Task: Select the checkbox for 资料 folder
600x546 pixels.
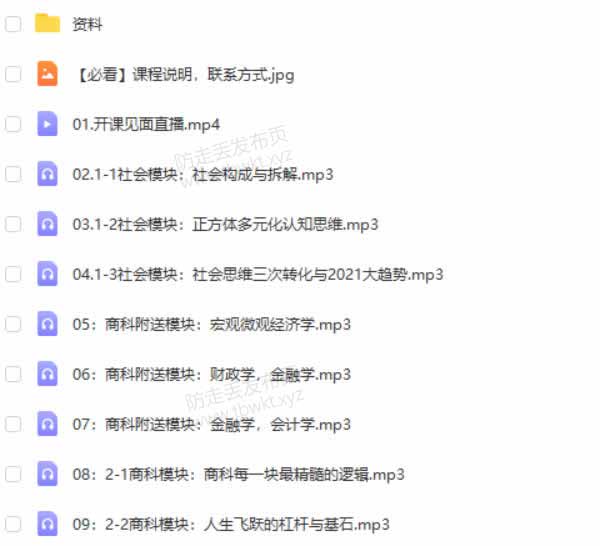Action: point(13,24)
